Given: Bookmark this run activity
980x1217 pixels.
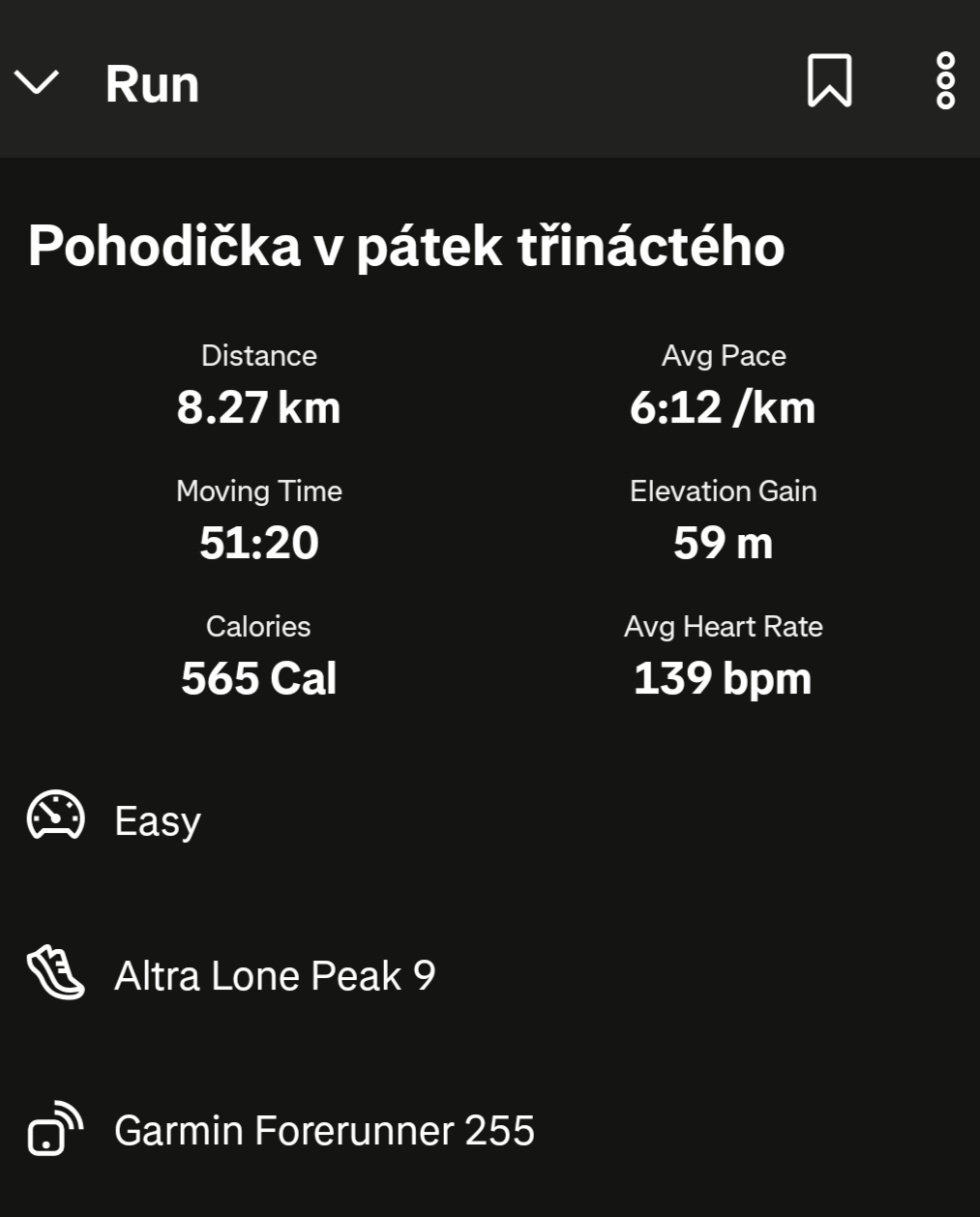Looking at the screenshot, I should click(x=829, y=80).
